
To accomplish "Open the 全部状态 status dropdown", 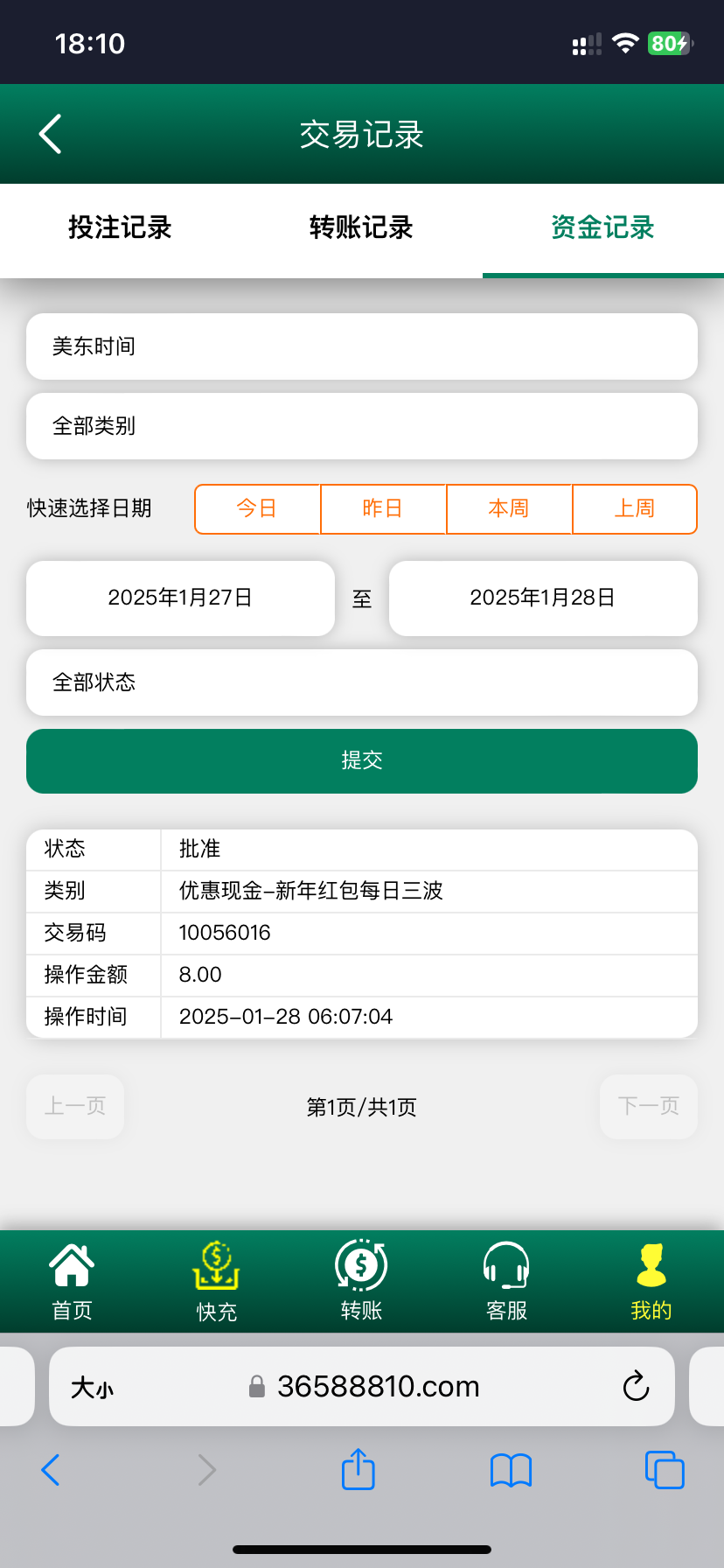I will click(361, 682).
